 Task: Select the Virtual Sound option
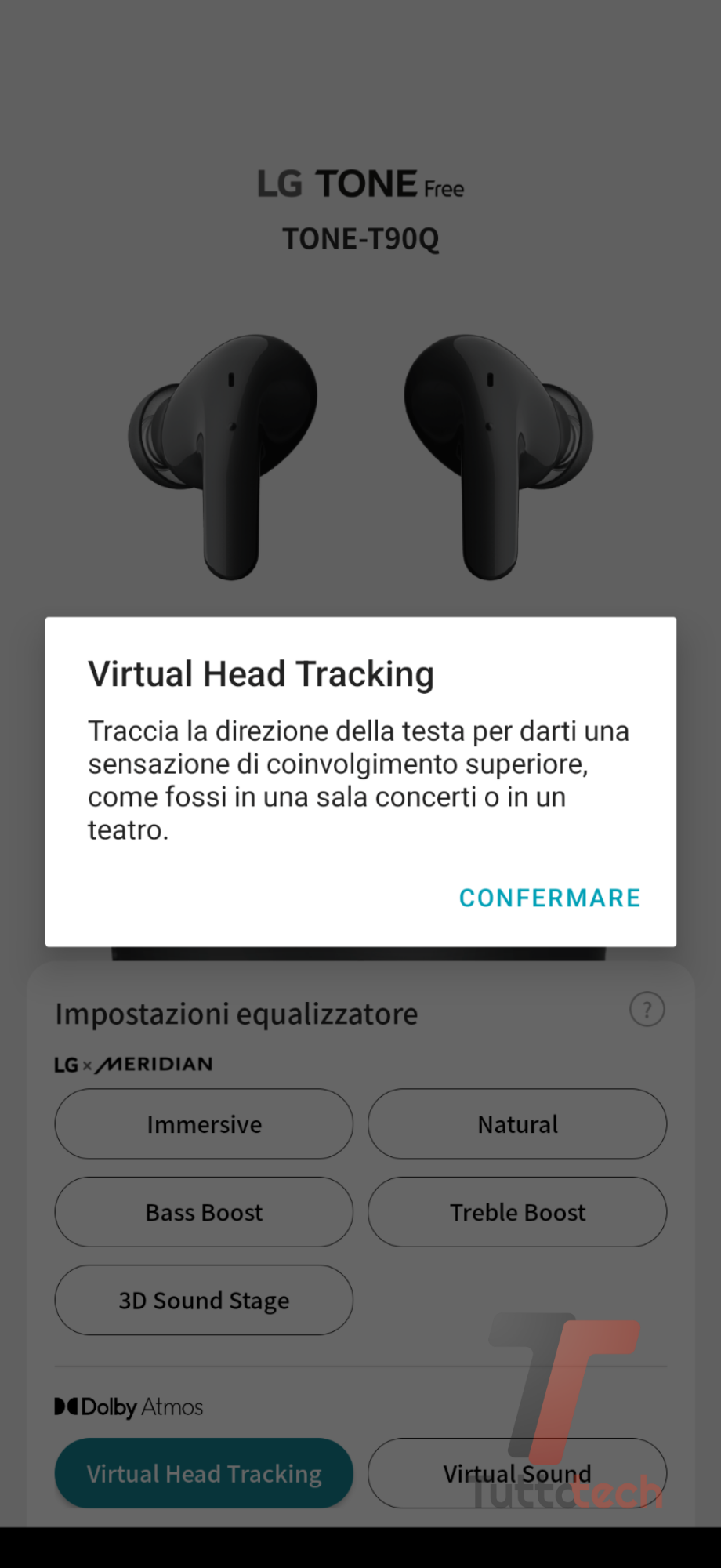(517, 1473)
